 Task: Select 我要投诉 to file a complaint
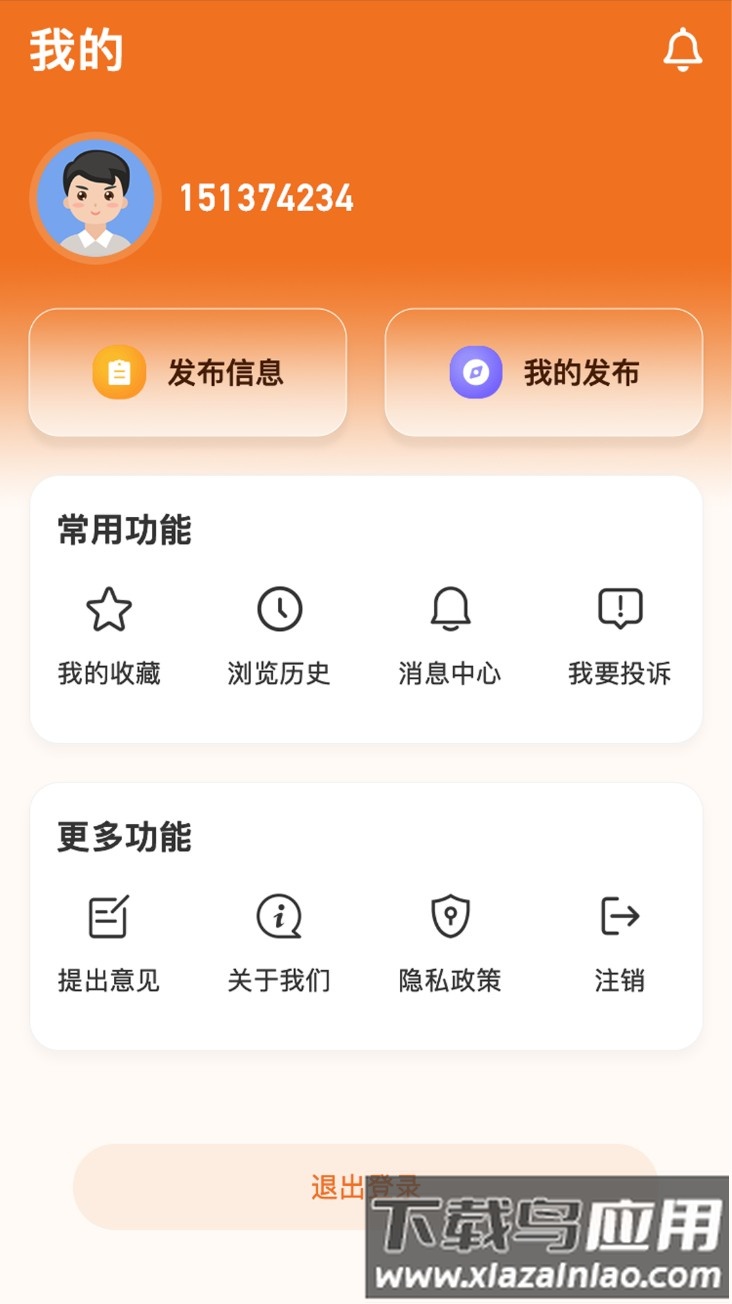(x=620, y=635)
